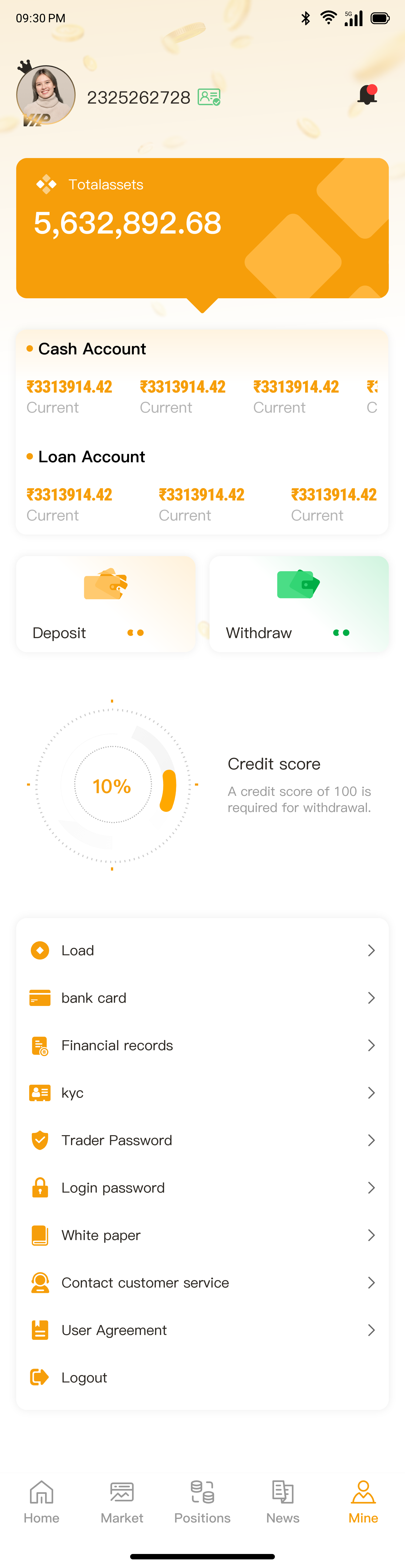View Financial records
Screen dimensions: 405x1568
click(202, 1045)
